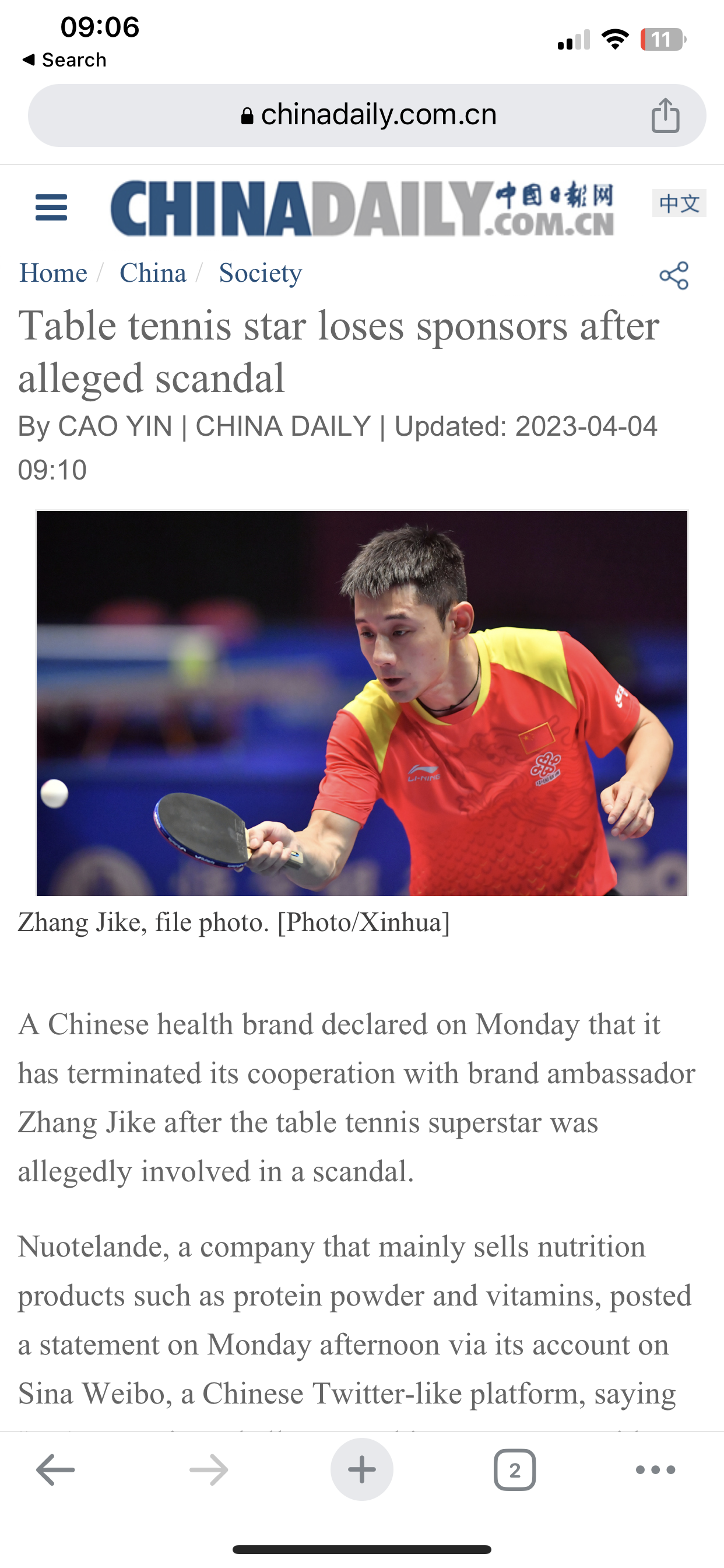View the 2 open tabs

(x=515, y=1469)
